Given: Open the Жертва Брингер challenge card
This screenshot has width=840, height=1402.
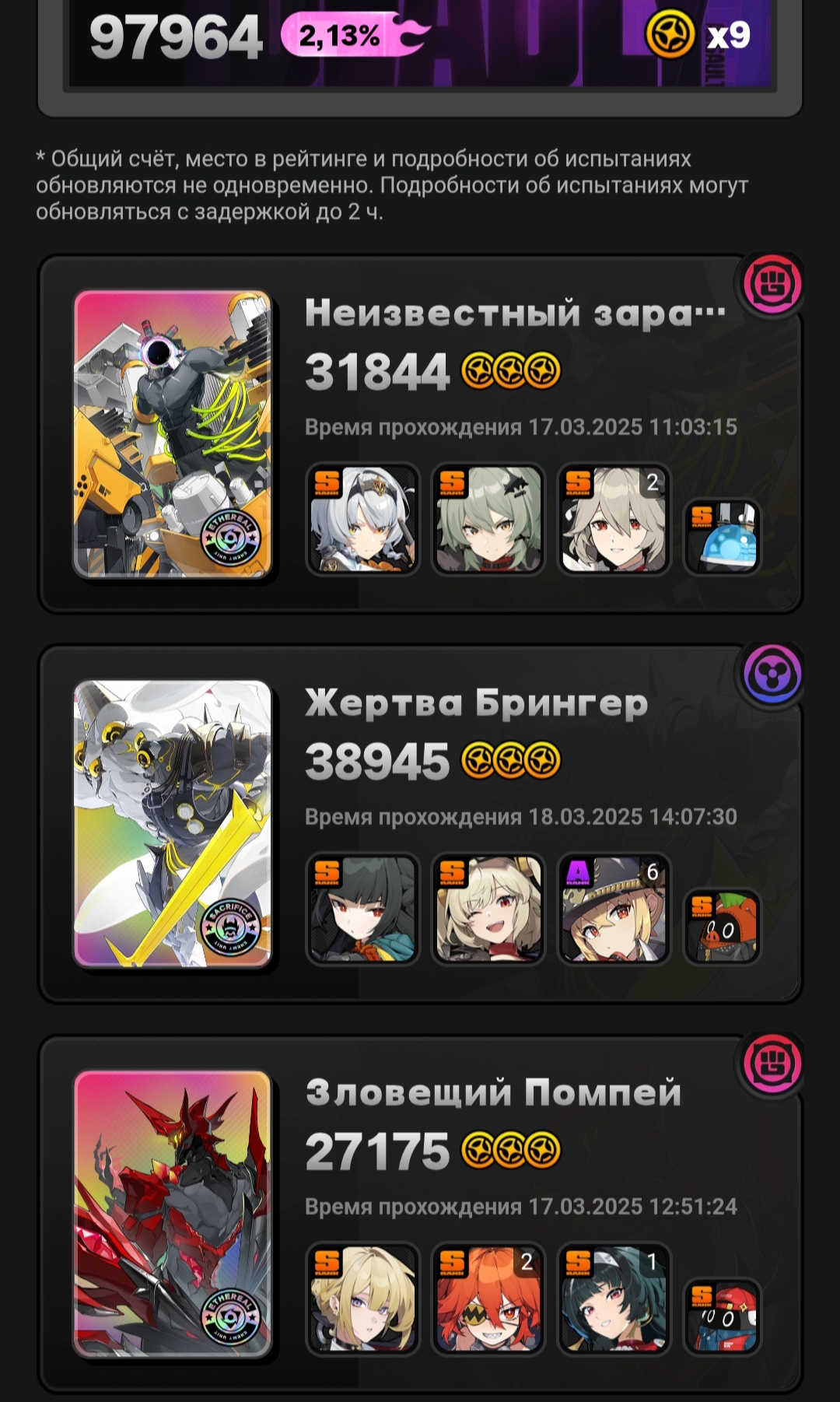Looking at the screenshot, I should pos(420,824).
